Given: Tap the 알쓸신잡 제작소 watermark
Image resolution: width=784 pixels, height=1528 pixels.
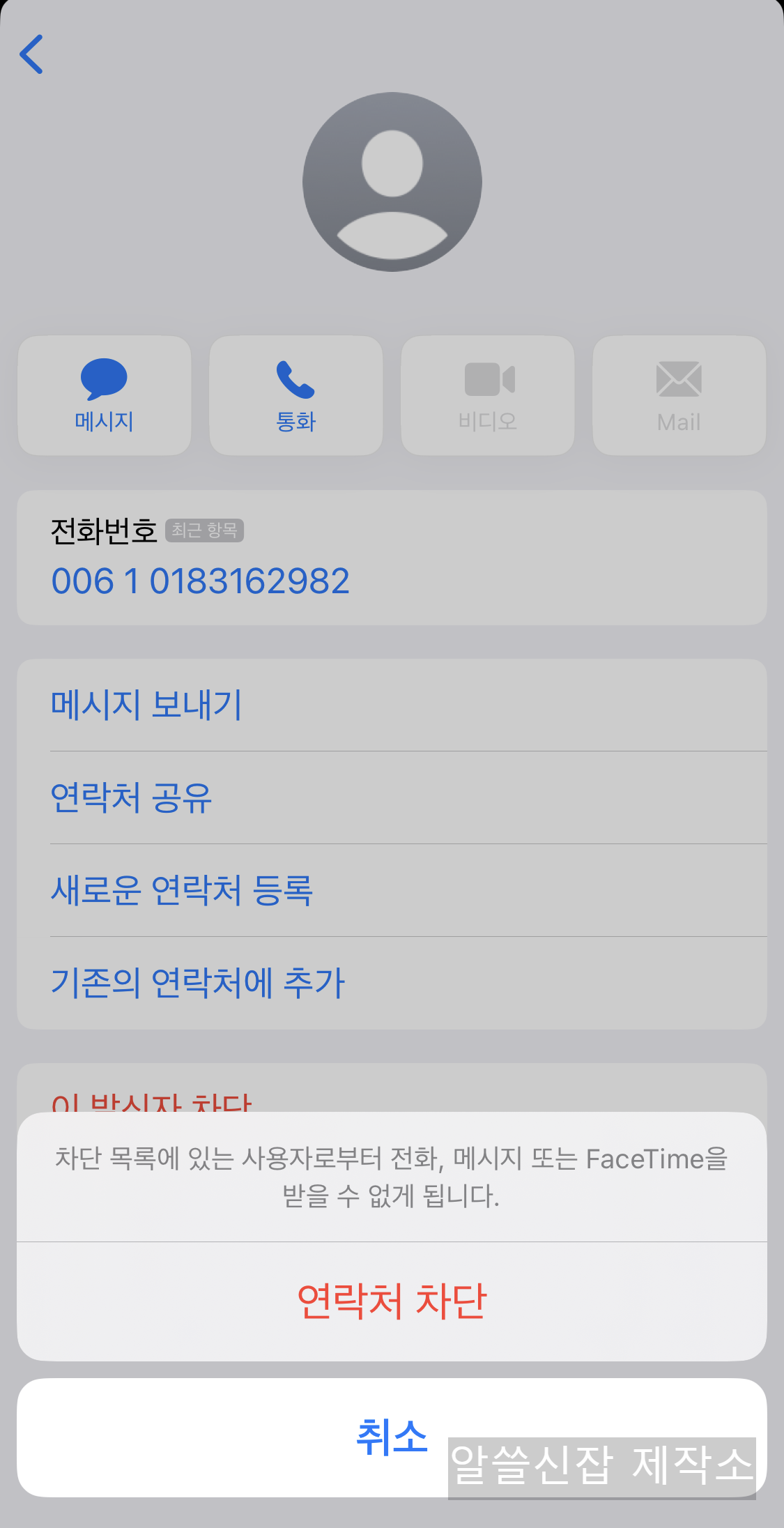Looking at the screenshot, I should click(601, 1464).
